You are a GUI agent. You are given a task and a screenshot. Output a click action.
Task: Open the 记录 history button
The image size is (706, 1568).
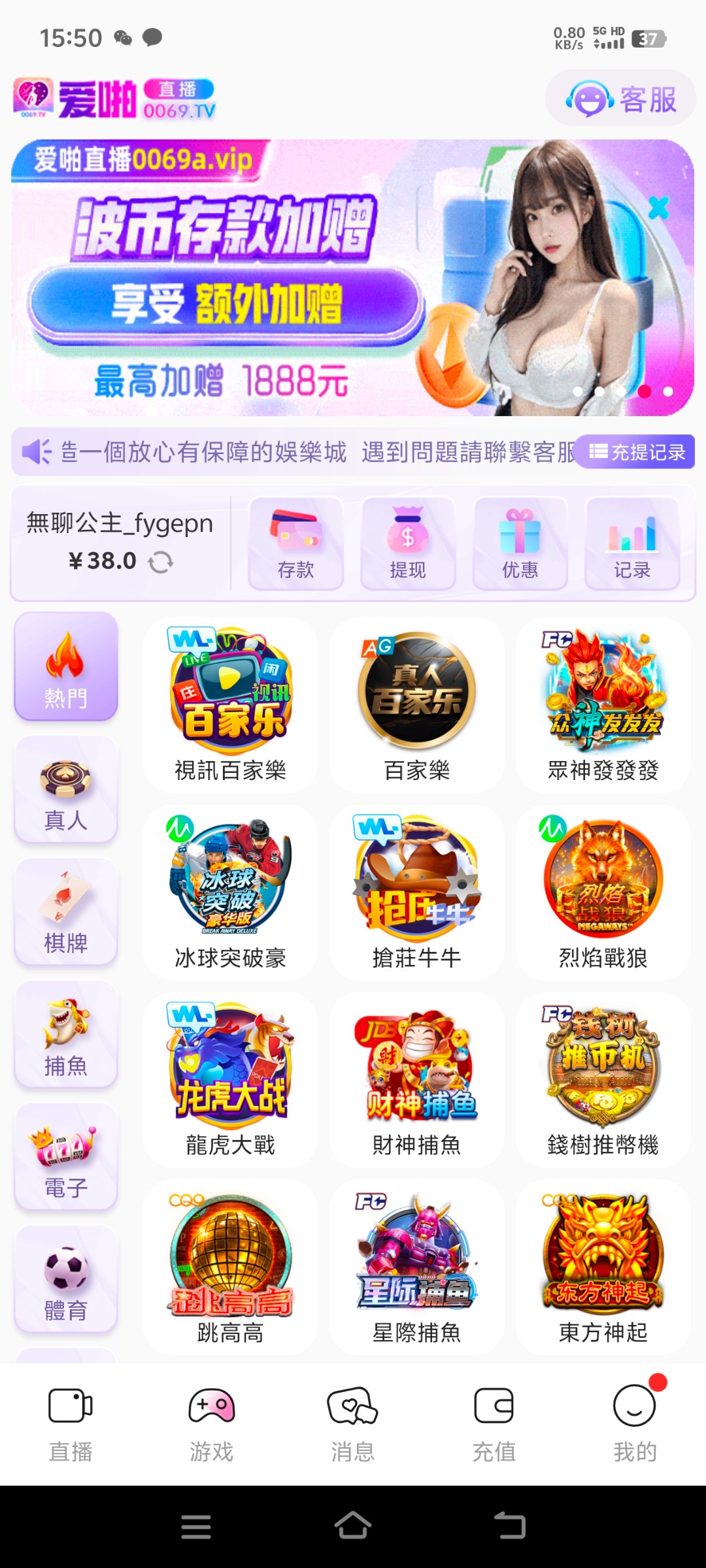pos(632,544)
